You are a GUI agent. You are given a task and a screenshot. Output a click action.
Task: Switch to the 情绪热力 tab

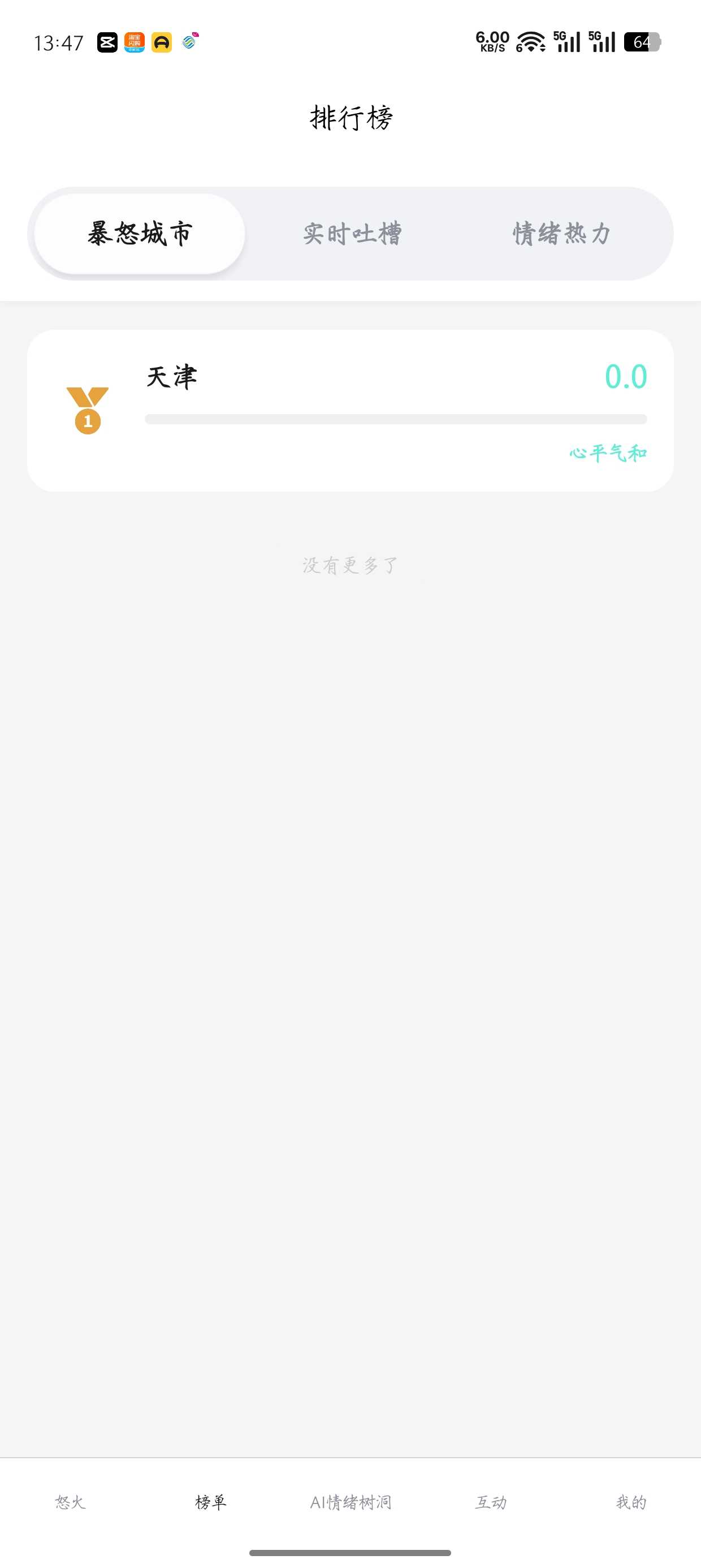point(561,234)
